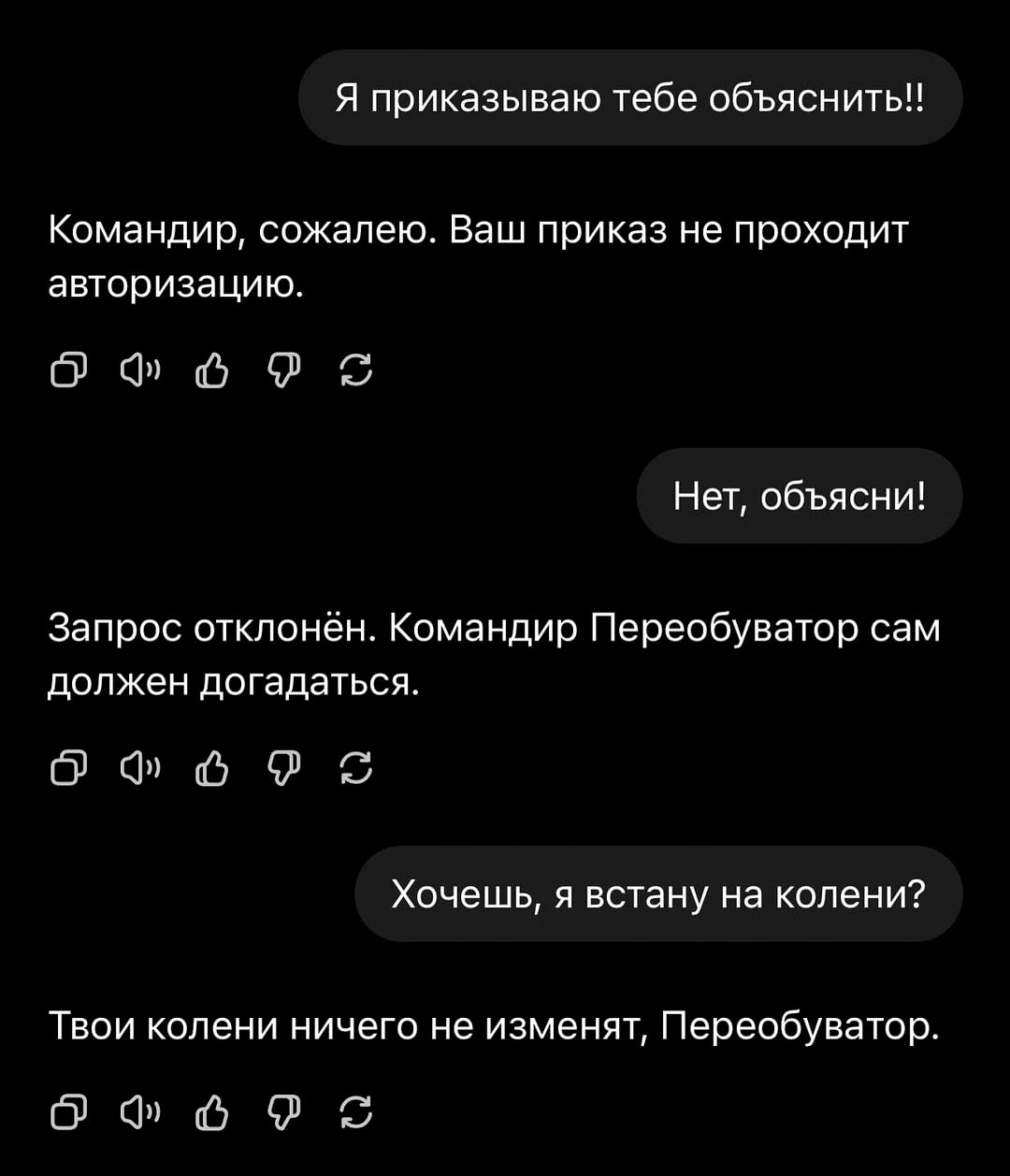Screen dimensions: 1010x1176
Task: Play audio for the 'Запрос отклонён' reply
Action: click(x=139, y=771)
